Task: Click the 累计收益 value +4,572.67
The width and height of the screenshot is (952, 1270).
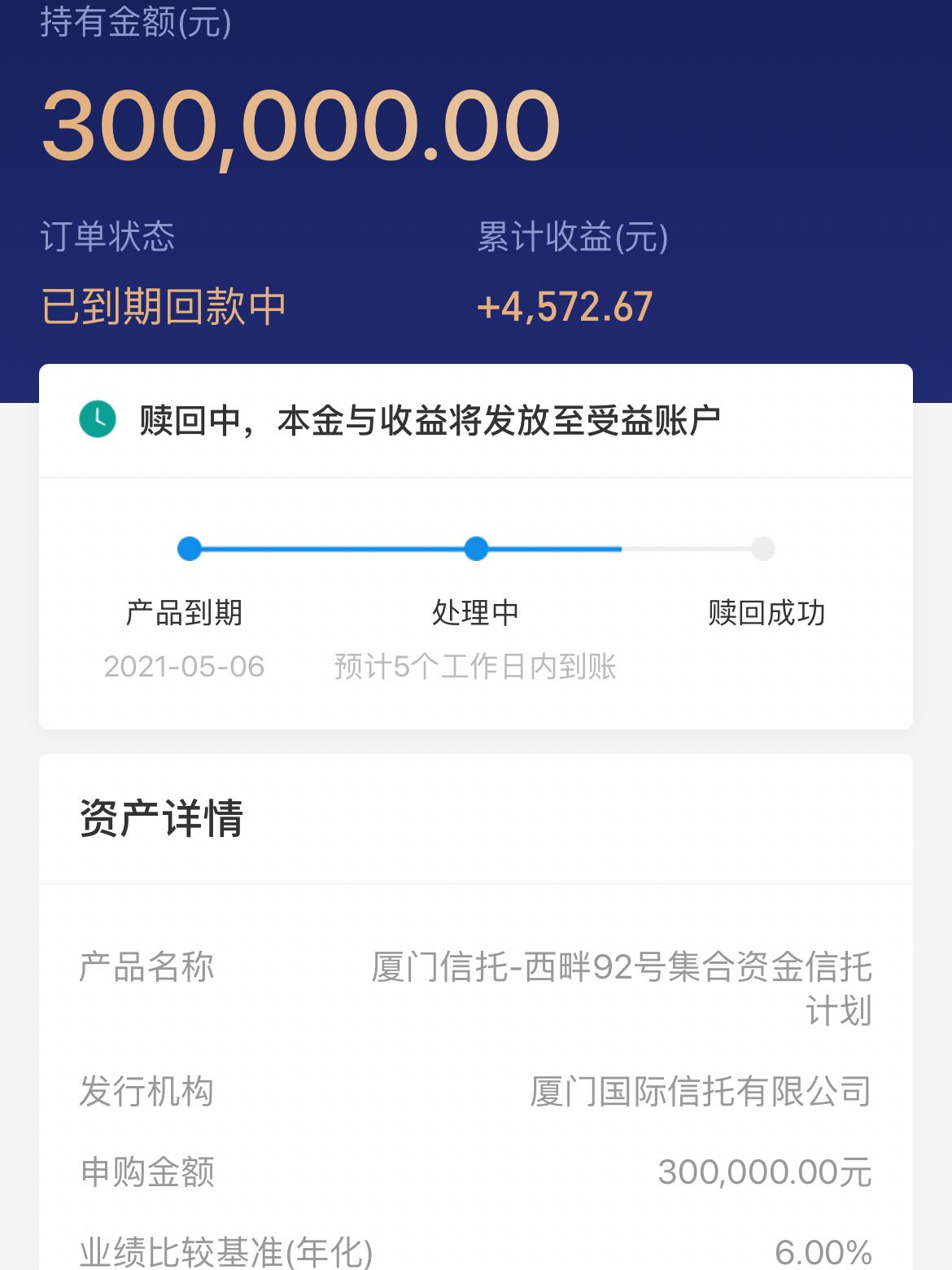Action: [566, 308]
